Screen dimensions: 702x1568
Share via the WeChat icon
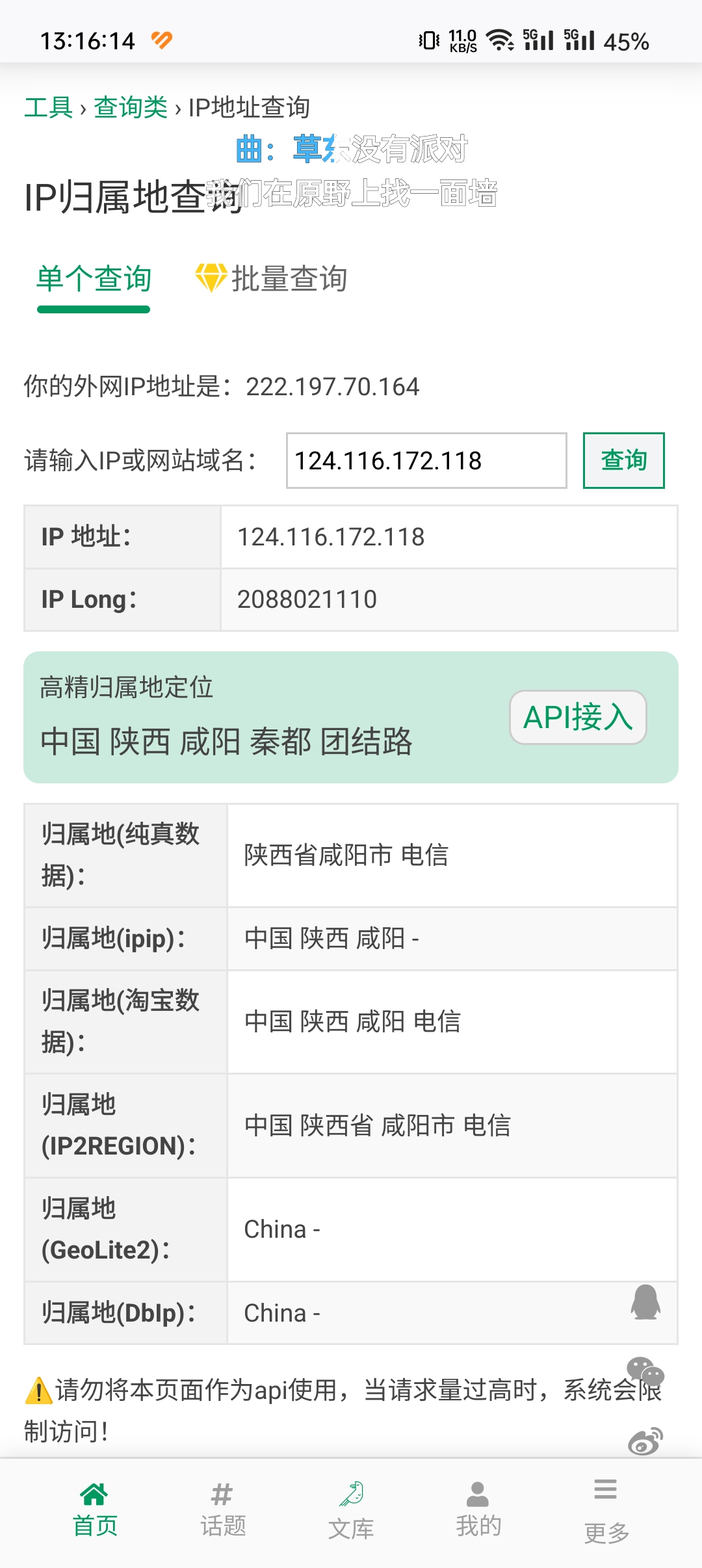click(645, 1372)
